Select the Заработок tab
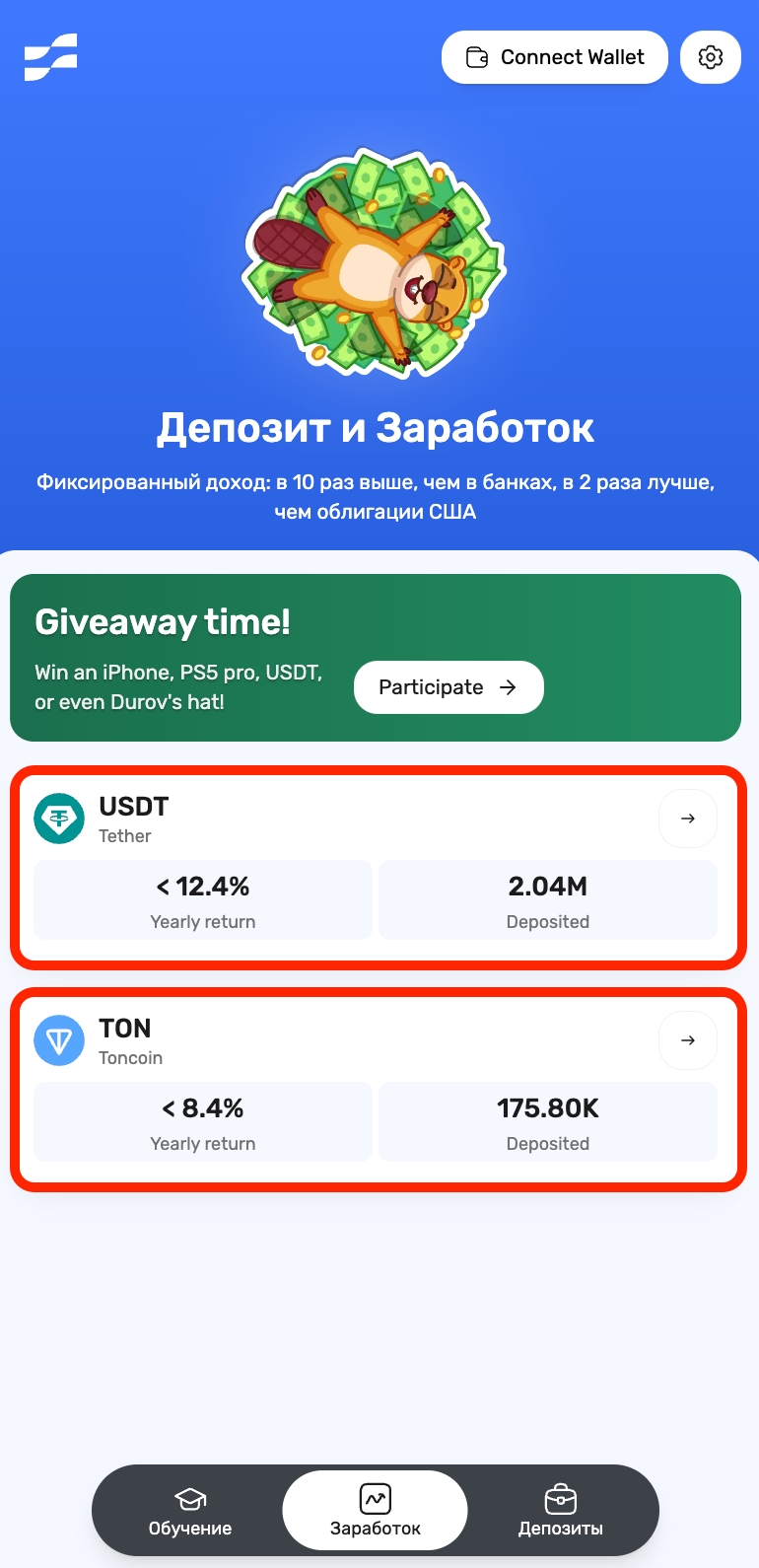759x1568 pixels. pos(376,1511)
